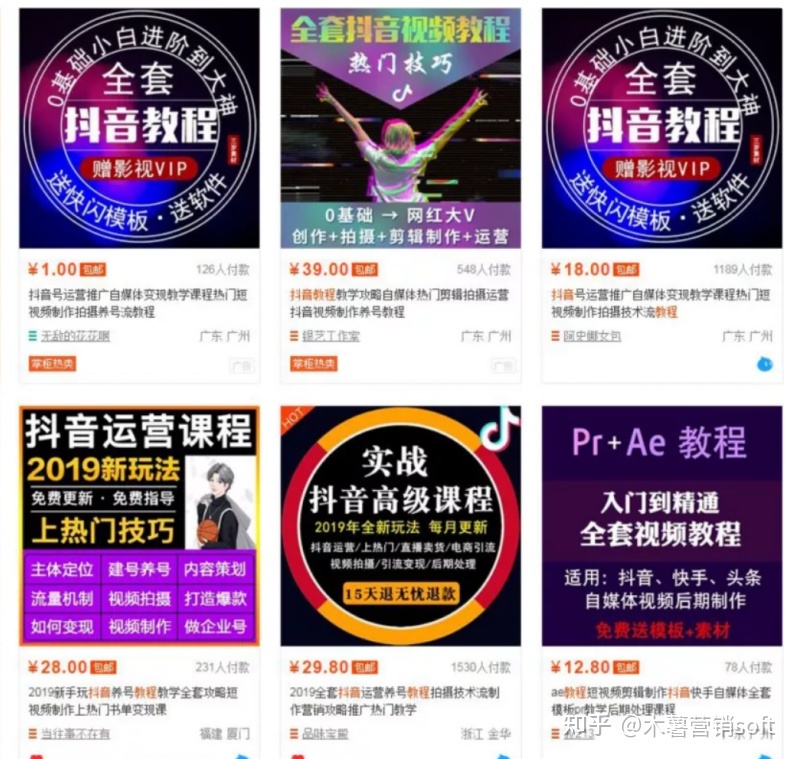Open the ¥12.80 Pr+Ae 教程 product
795x759 pixels.
click(x=662, y=525)
